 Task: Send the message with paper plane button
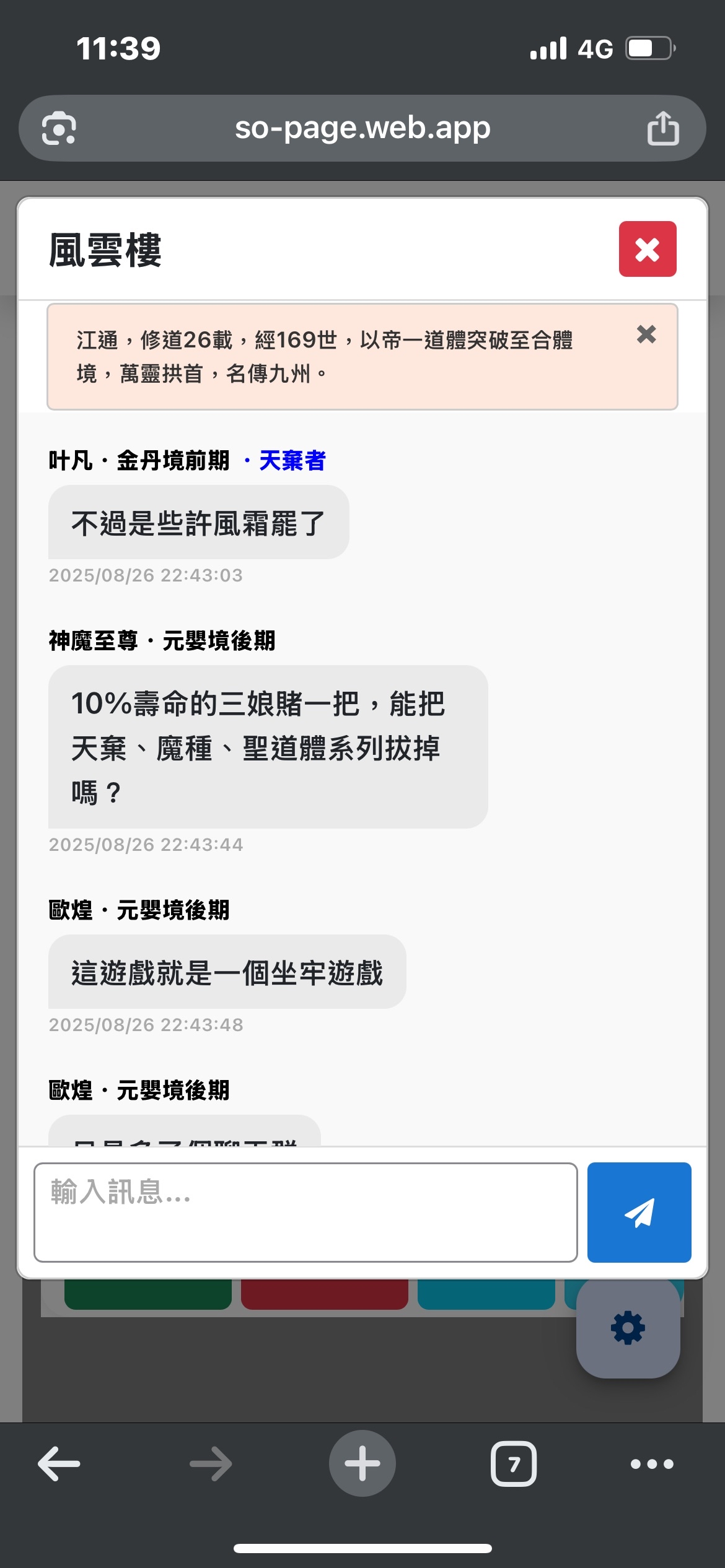pos(639,1212)
